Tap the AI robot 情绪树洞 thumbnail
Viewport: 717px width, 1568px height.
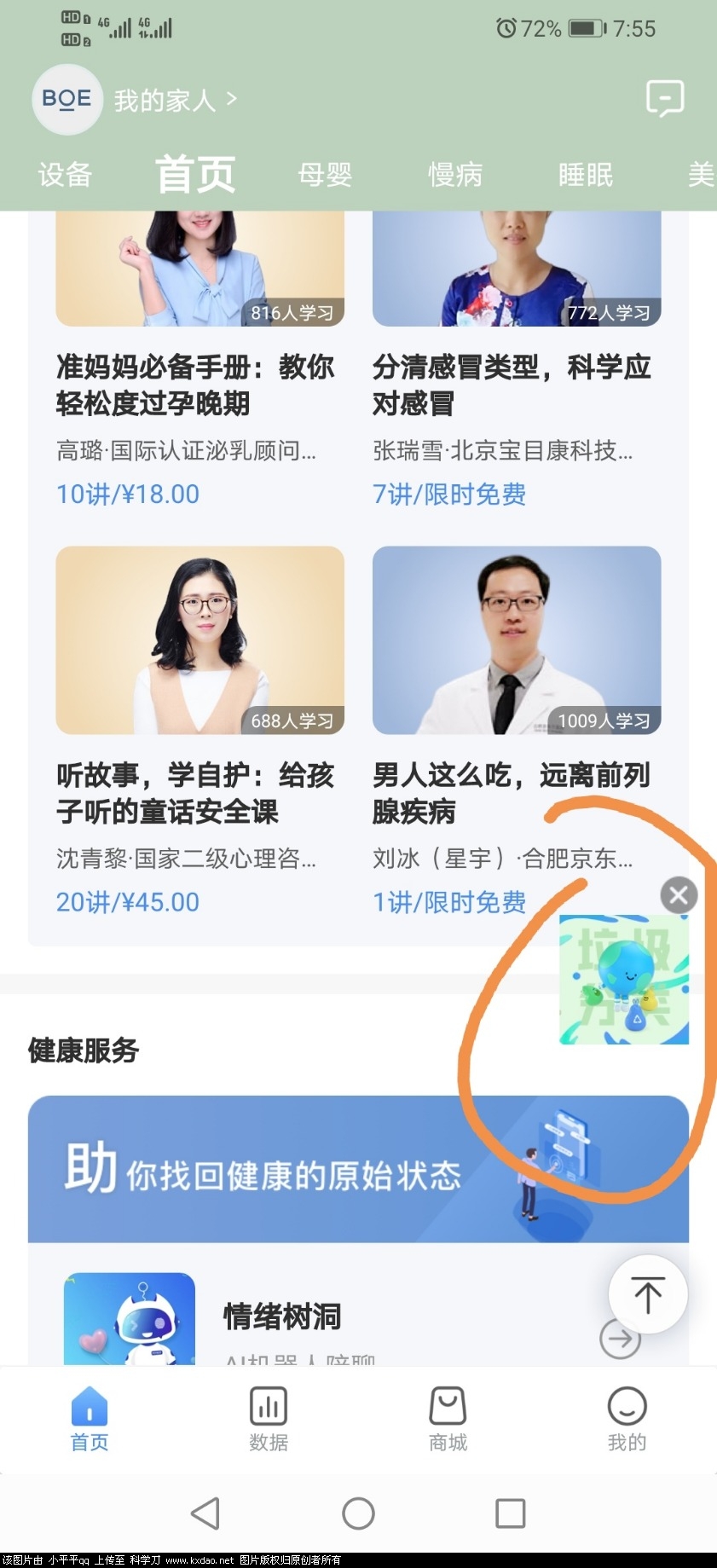click(129, 1319)
